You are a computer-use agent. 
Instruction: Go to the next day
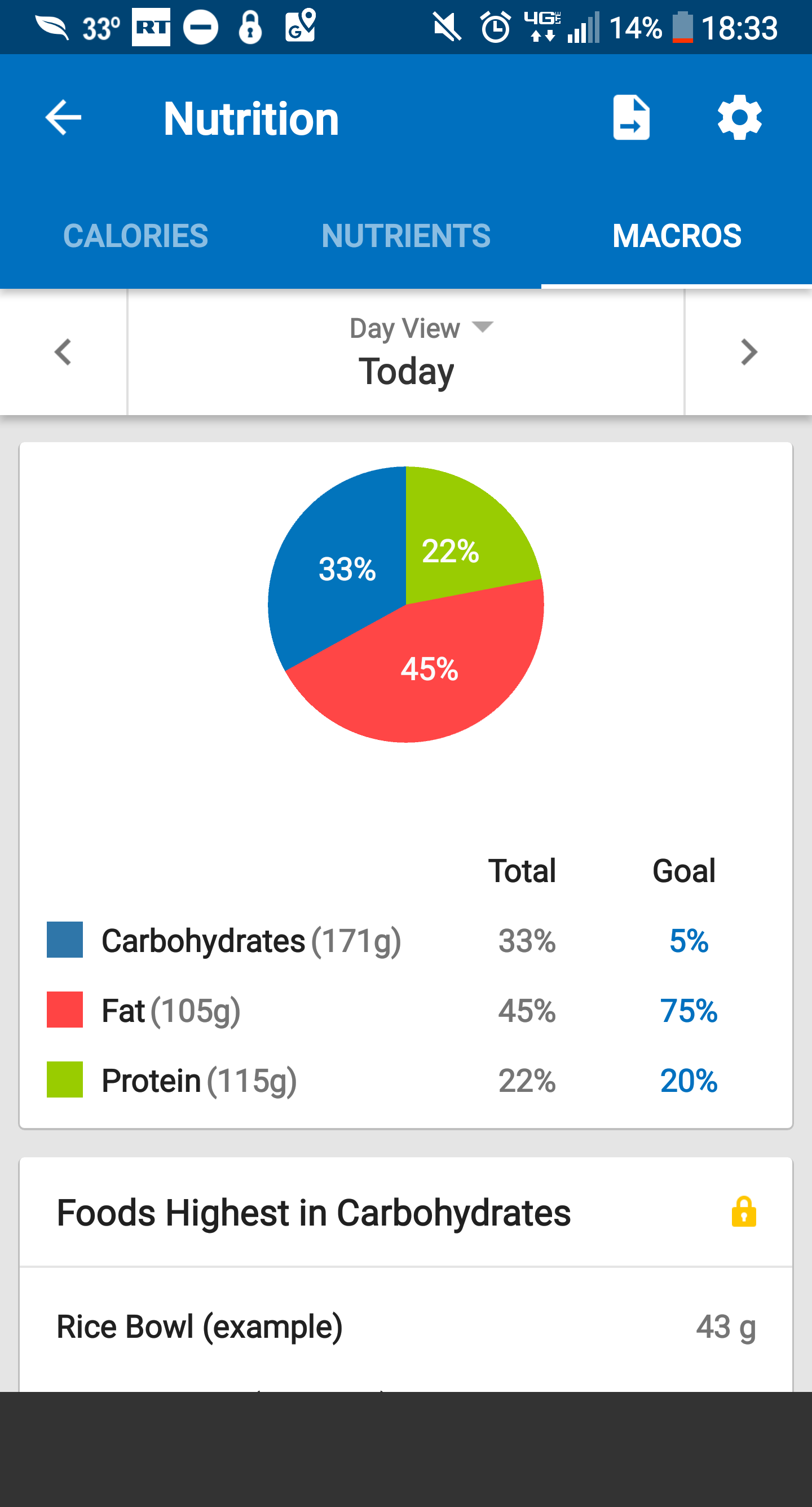coord(749,352)
